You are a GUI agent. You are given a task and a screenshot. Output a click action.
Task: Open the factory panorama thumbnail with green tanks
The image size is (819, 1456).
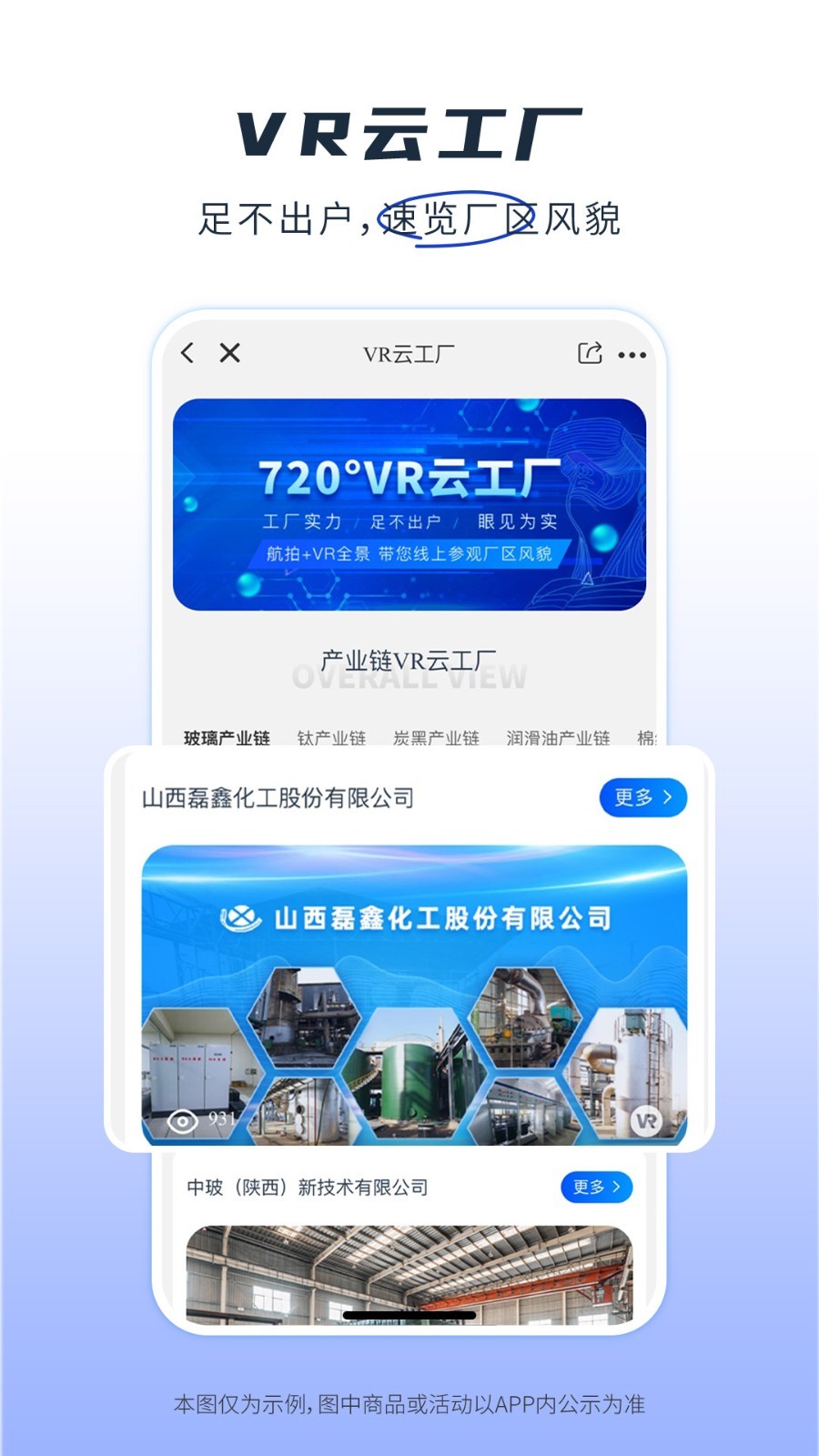coord(414,1074)
